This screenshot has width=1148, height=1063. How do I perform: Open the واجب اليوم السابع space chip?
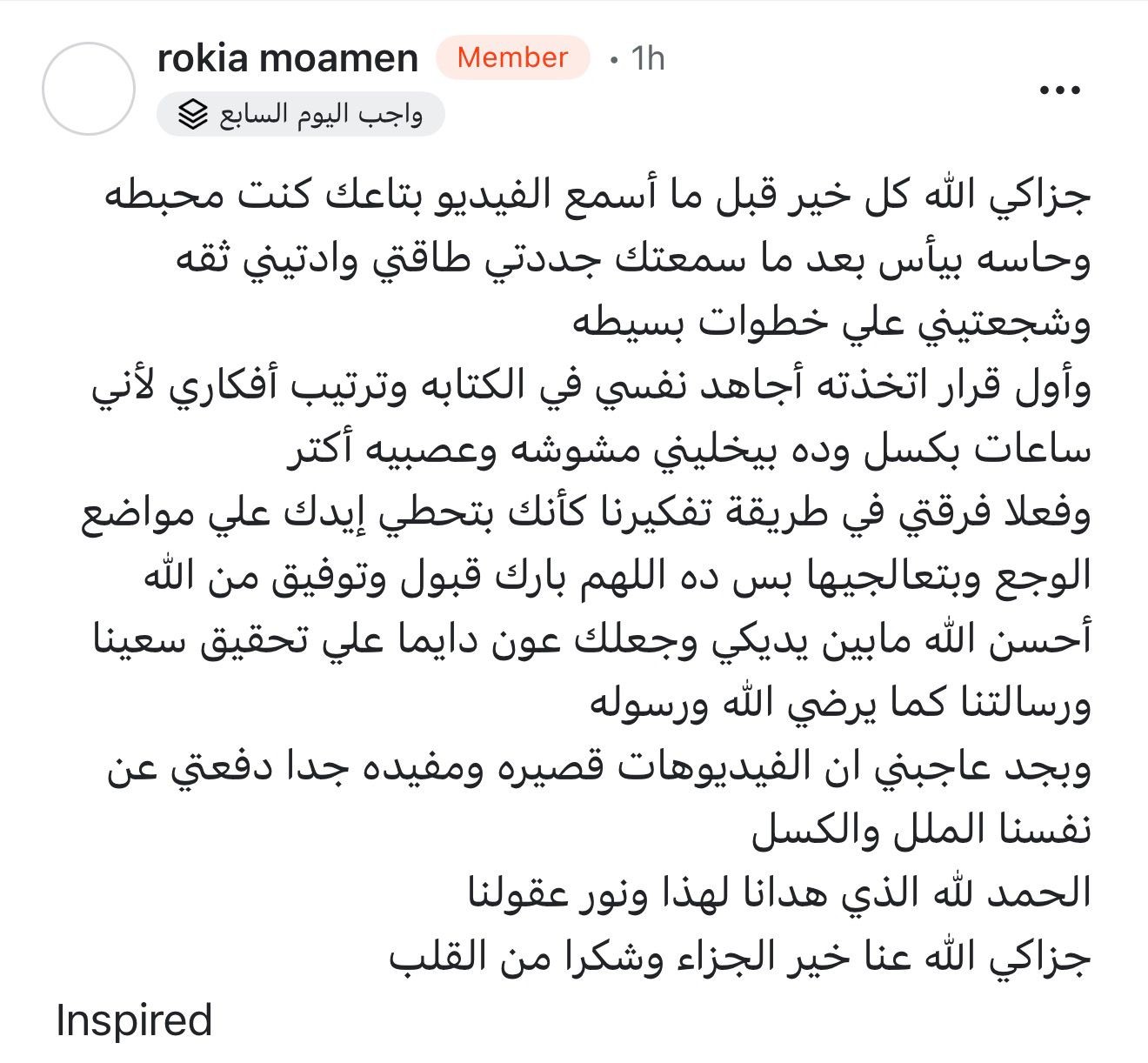pyautogui.click(x=301, y=115)
